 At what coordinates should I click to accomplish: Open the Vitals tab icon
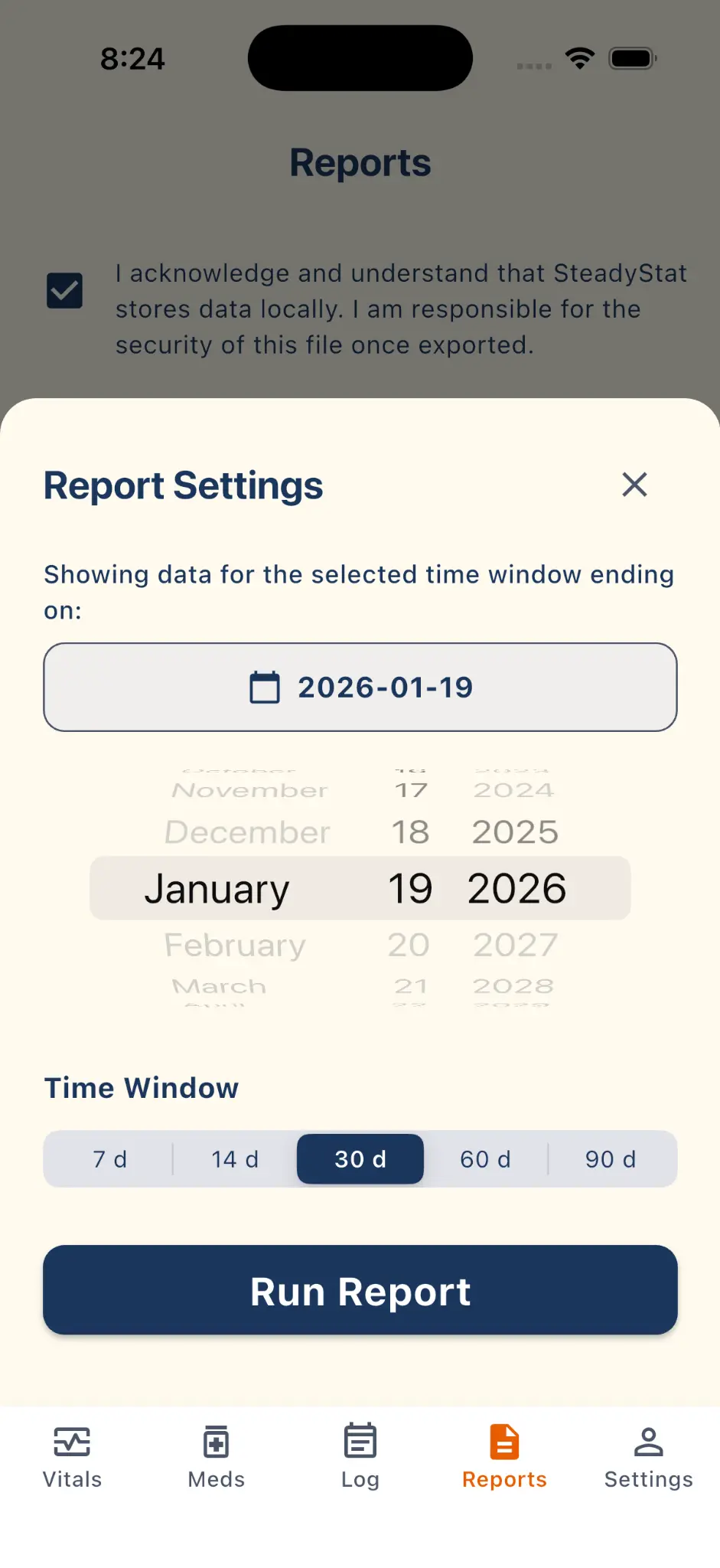pyautogui.click(x=73, y=1442)
